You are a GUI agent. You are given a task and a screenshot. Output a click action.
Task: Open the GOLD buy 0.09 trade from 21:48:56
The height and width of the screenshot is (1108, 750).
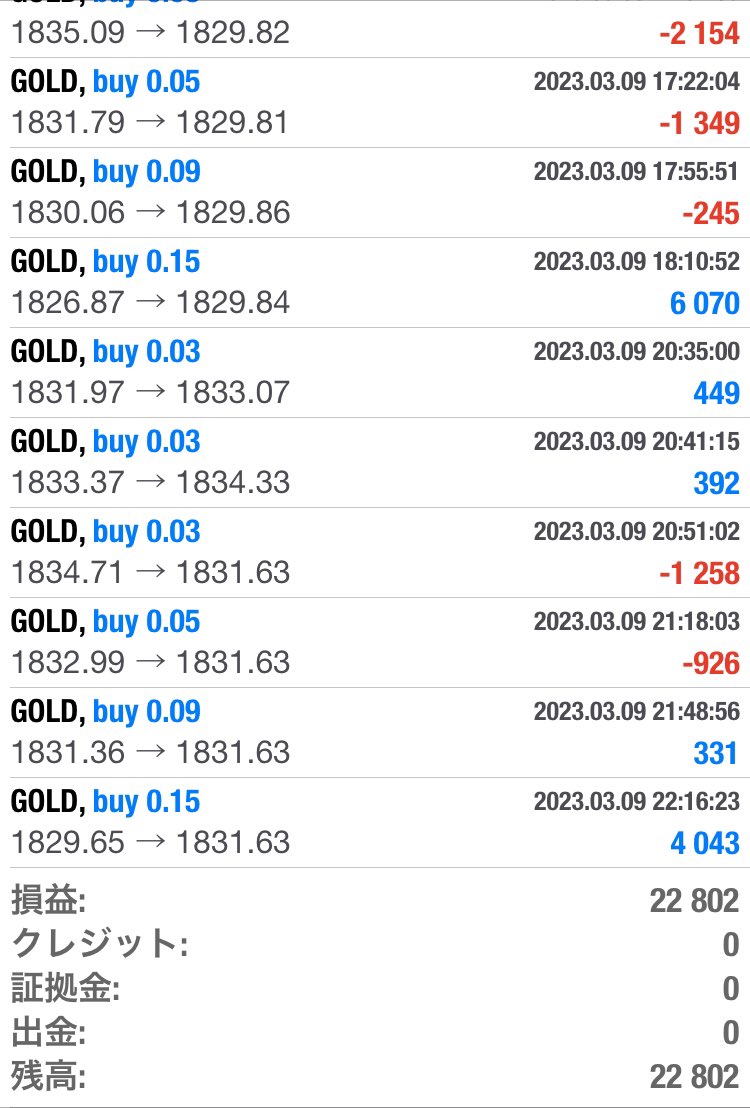375,732
